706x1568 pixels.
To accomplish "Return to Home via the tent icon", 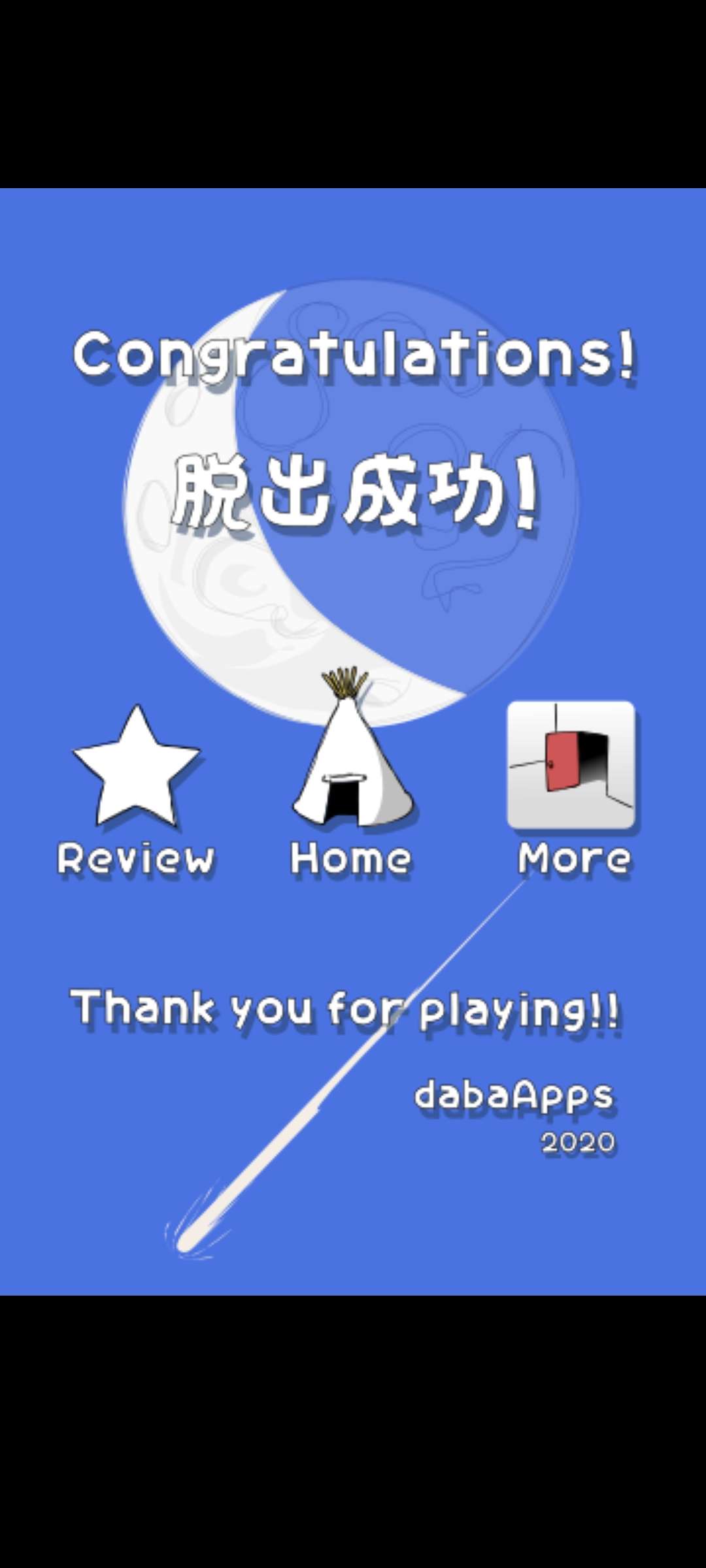I will click(x=352, y=758).
